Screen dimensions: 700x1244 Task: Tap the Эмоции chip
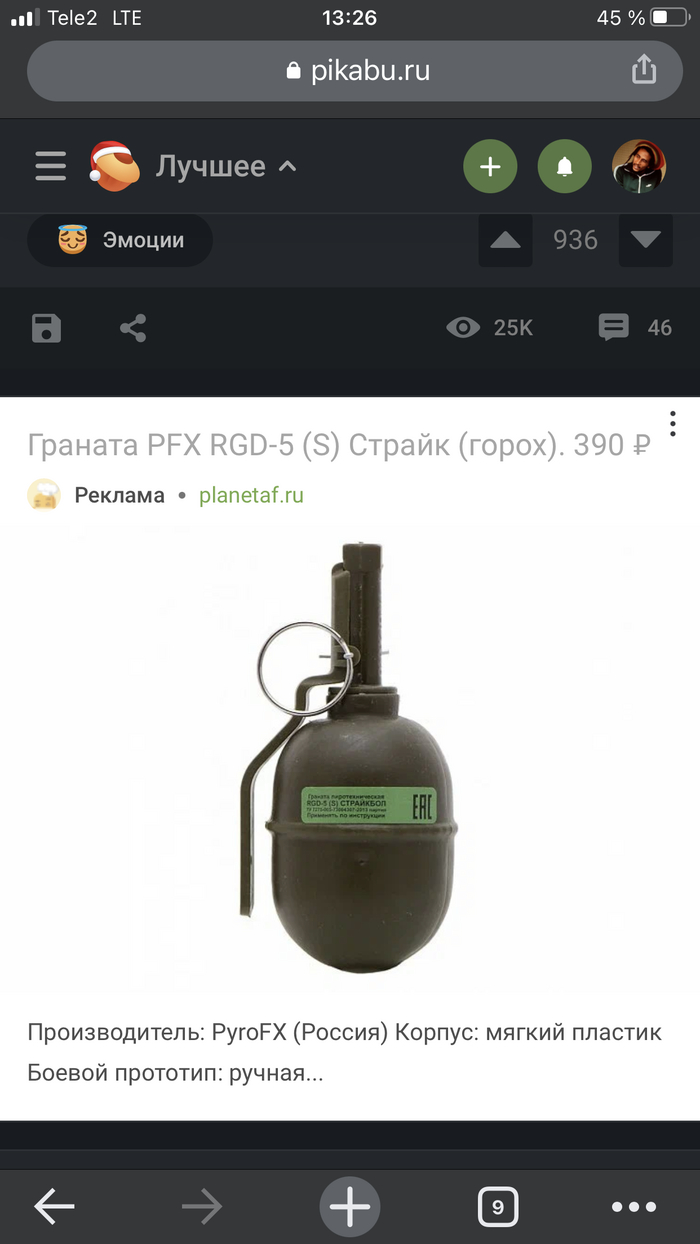tap(120, 240)
